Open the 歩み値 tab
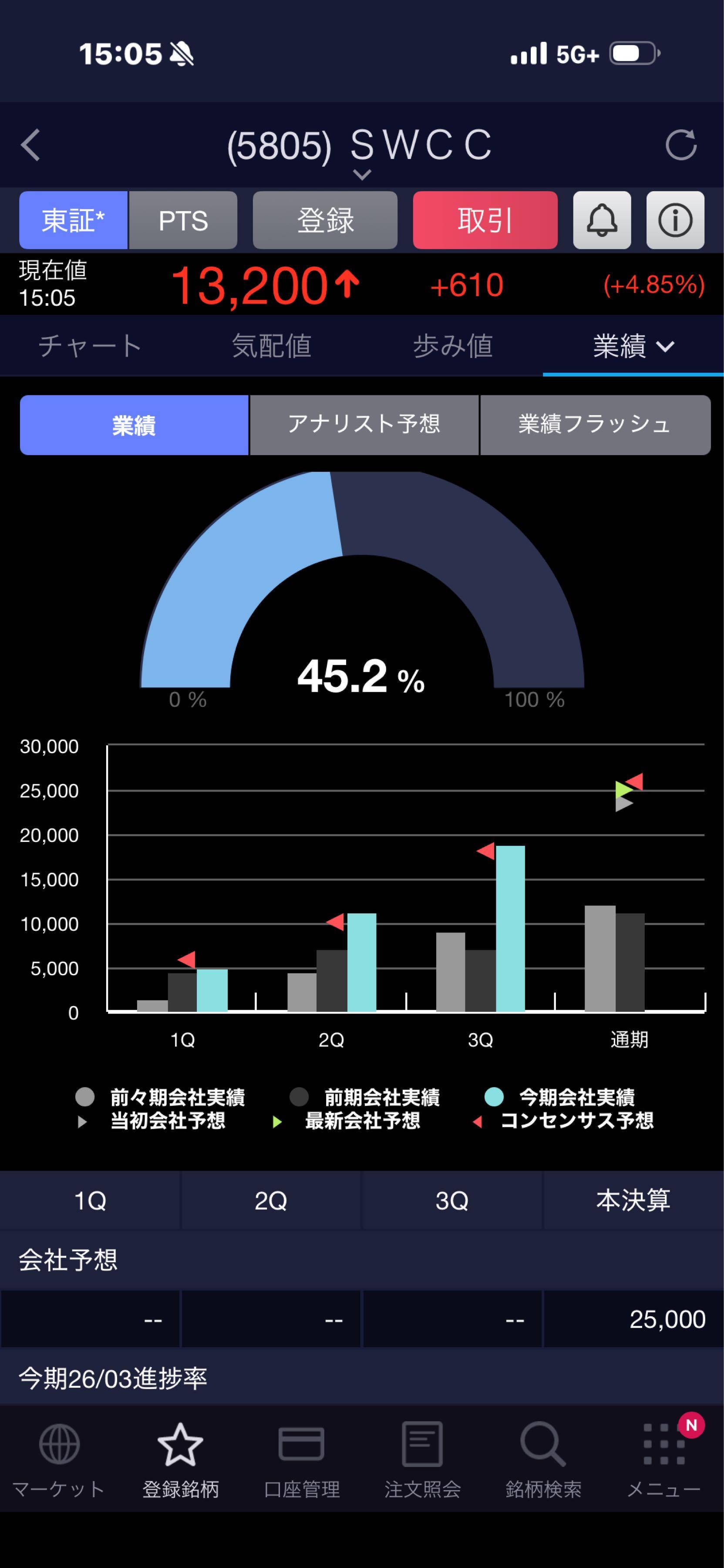 click(453, 346)
